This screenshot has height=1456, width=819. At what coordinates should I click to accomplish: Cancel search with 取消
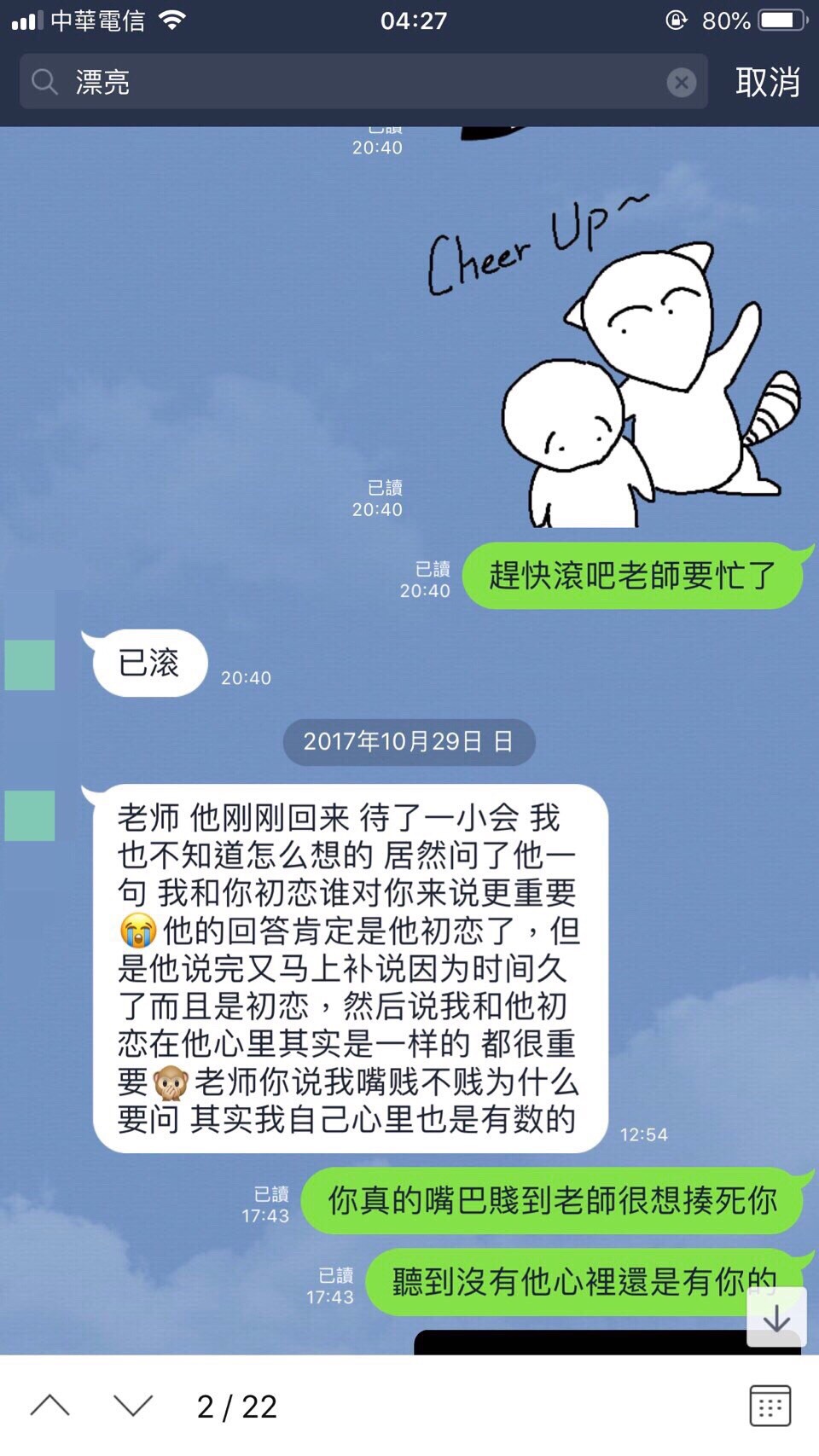[x=767, y=82]
